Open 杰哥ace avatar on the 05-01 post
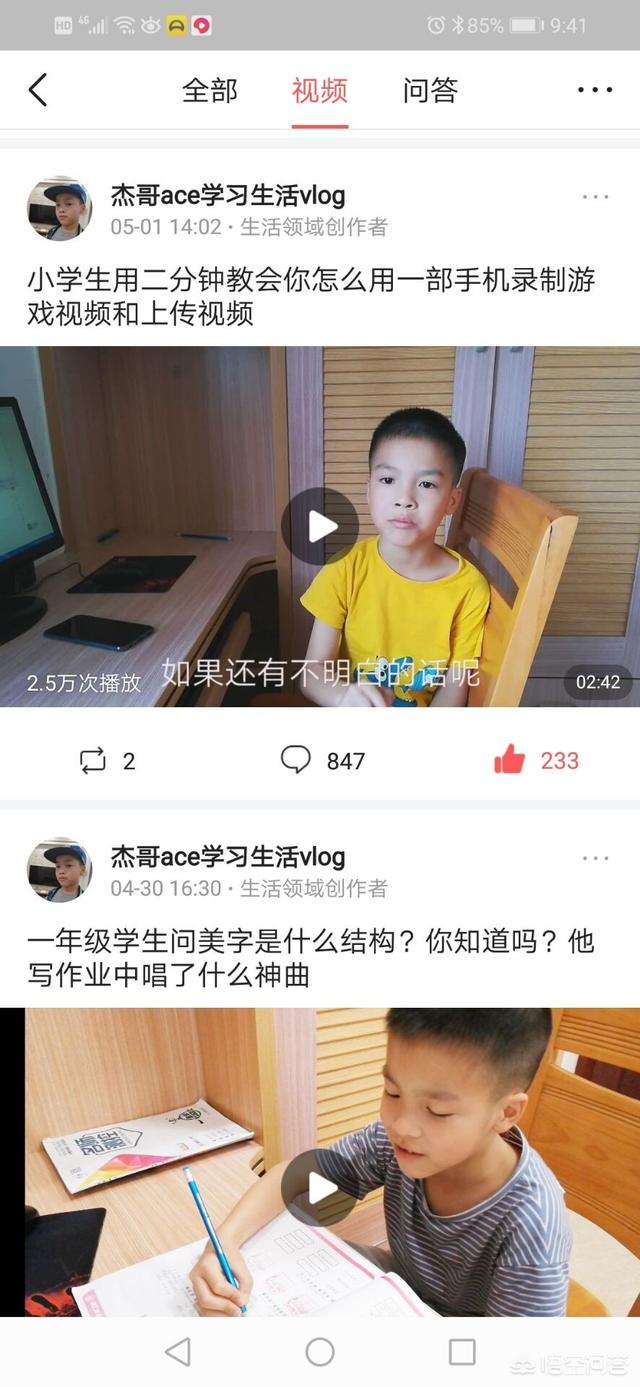 pos(59,209)
